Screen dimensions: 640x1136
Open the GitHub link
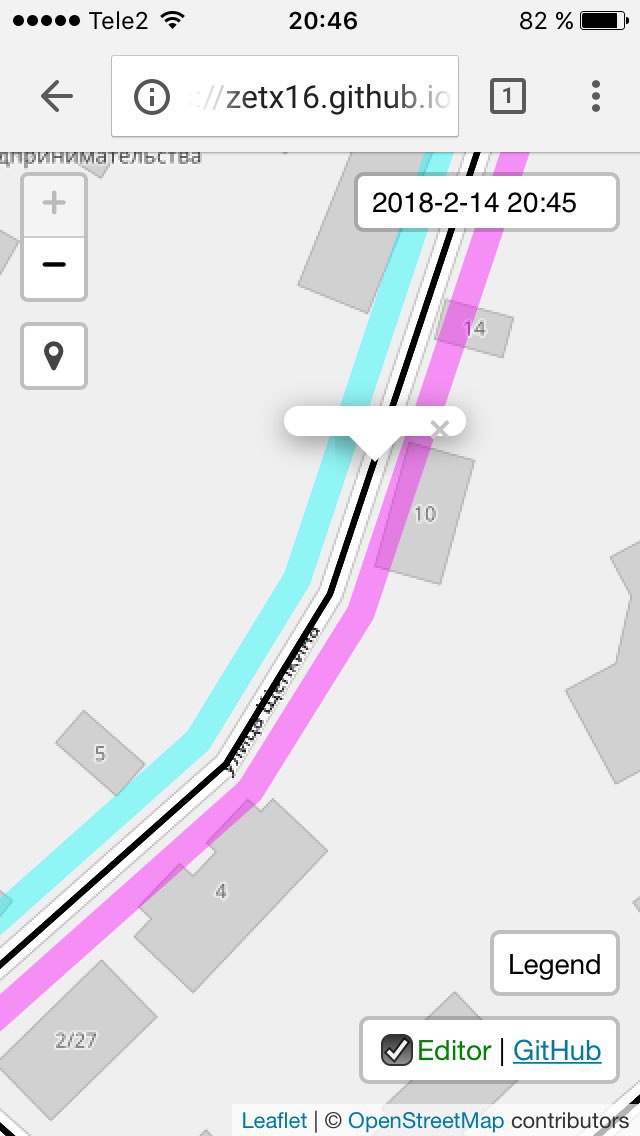point(557,1051)
